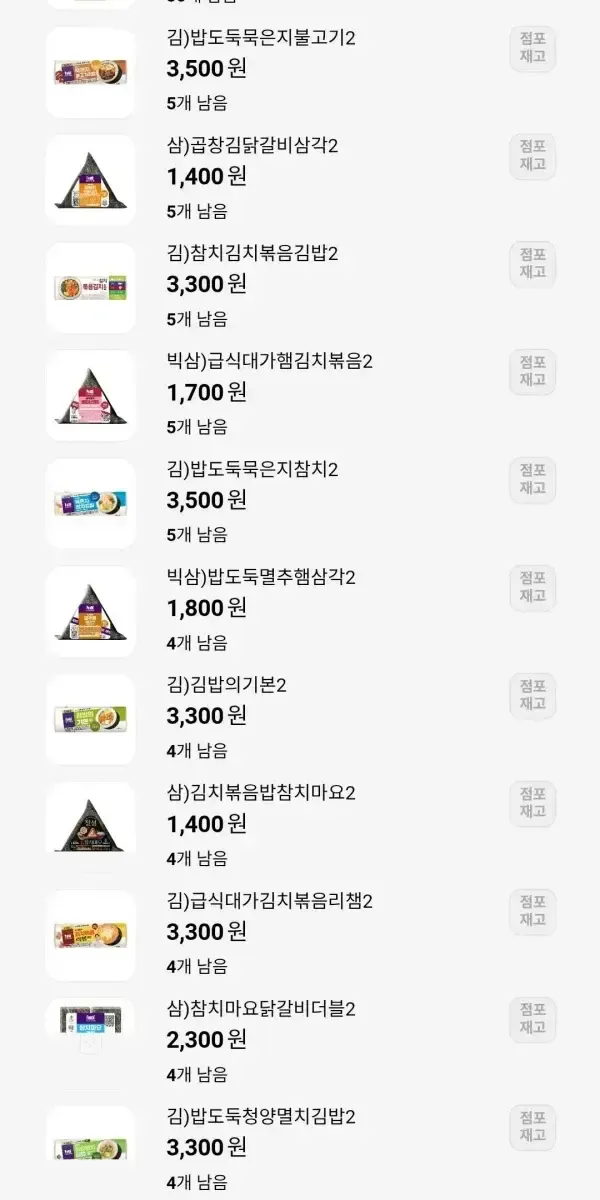Open 김)밥도둑묵은지참치2 product
The width and height of the screenshot is (600, 1200).
[x=253, y=470]
